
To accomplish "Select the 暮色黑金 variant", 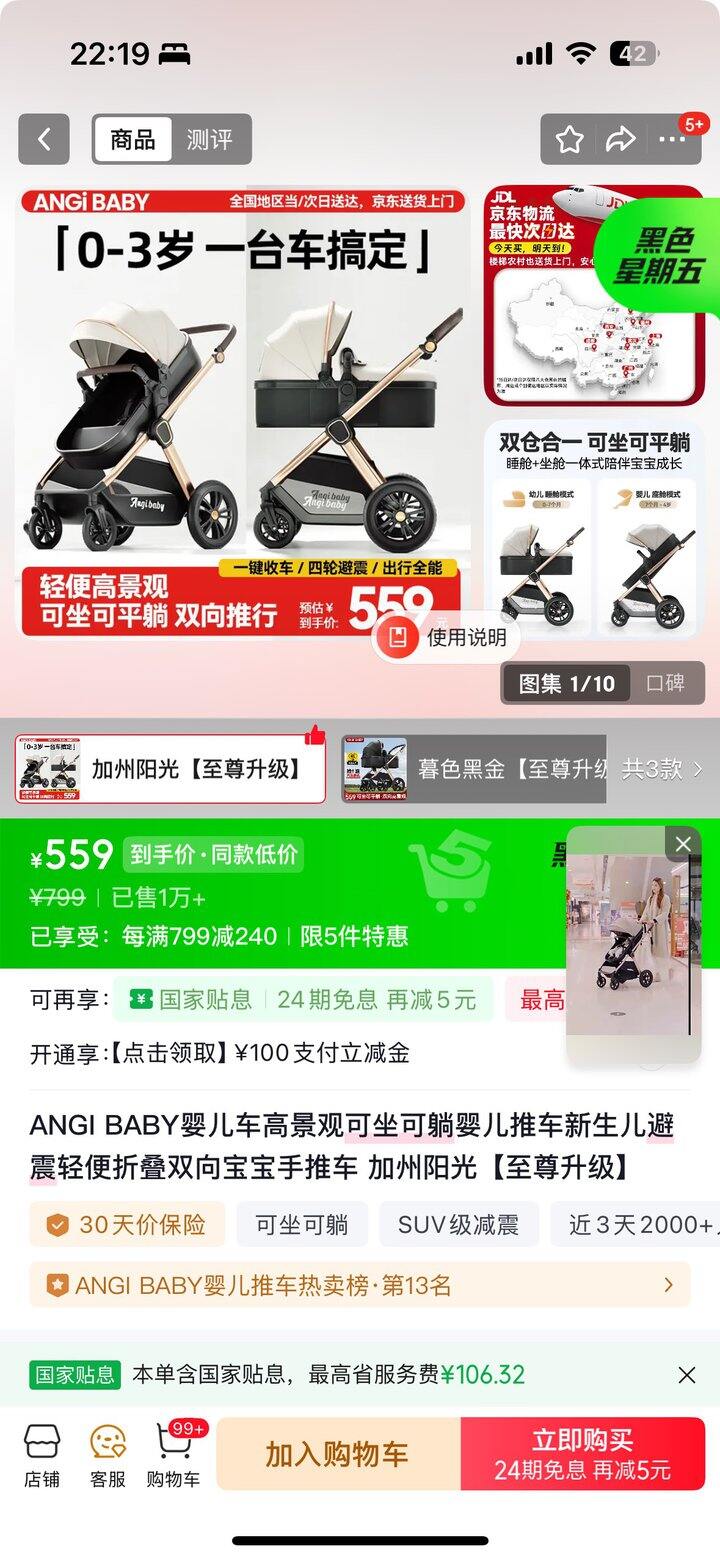I will click(x=473, y=769).
